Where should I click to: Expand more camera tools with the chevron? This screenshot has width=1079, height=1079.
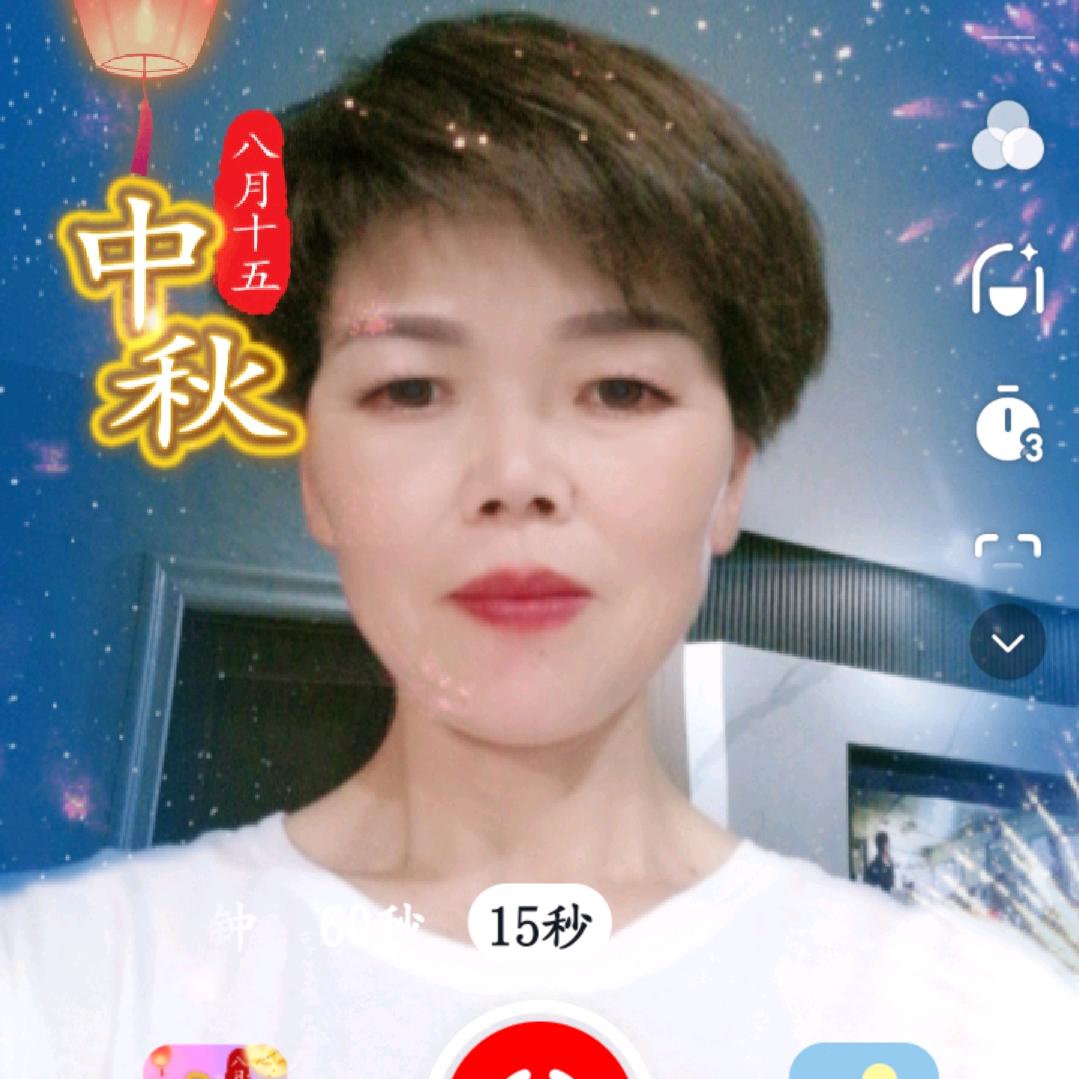click(x=1007, y=642)
